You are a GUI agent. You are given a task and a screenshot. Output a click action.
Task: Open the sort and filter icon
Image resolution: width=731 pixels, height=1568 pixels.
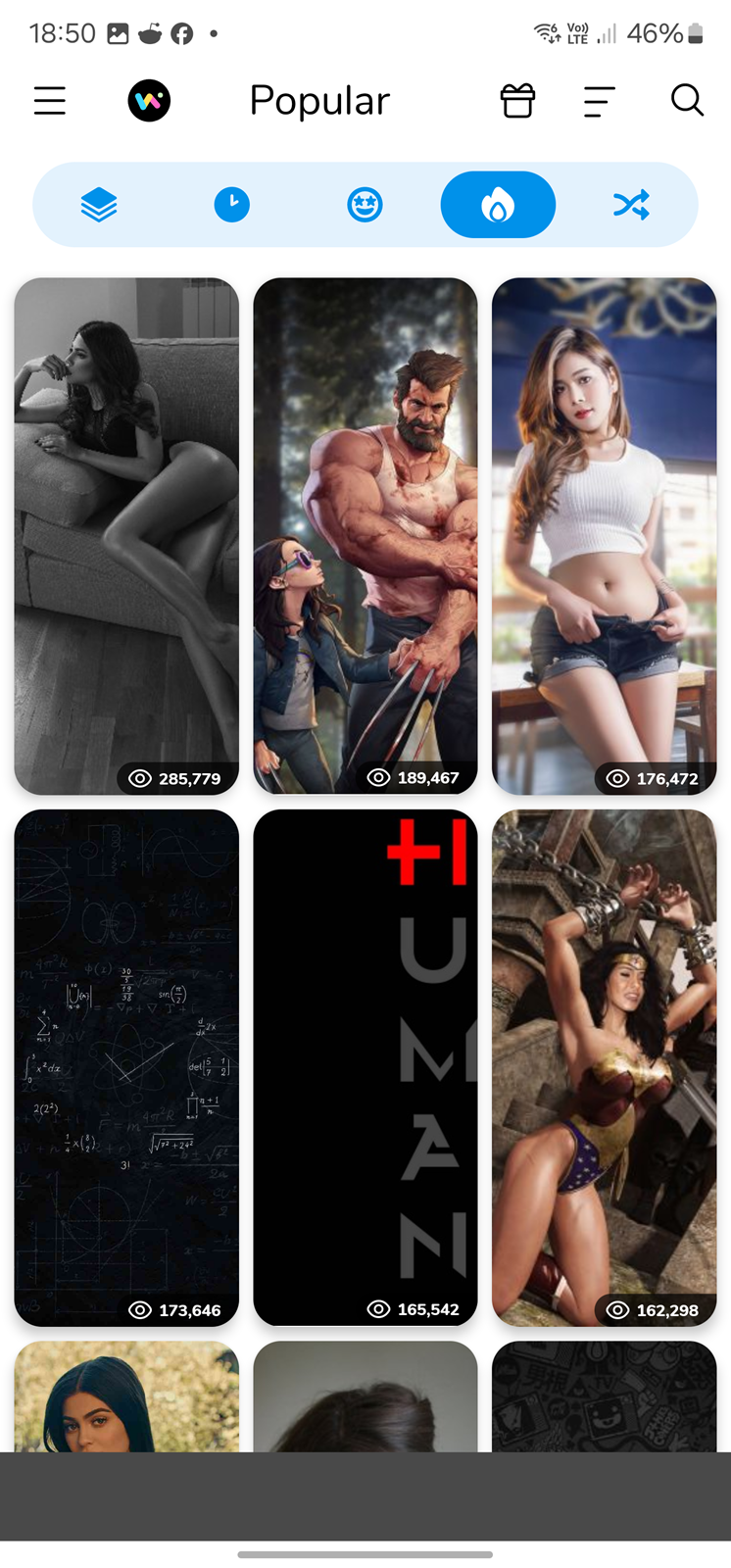click(599, 101)
